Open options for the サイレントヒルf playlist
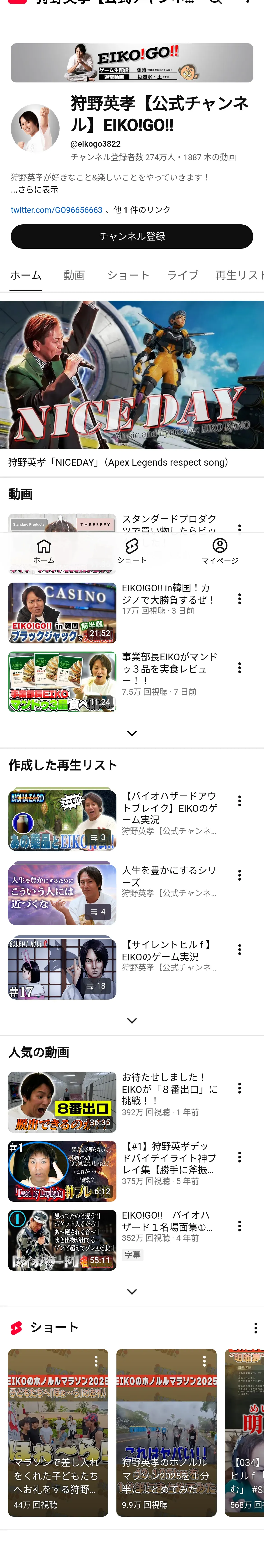The height and width of the screenshot is (1568, 264). click(240, 950)
